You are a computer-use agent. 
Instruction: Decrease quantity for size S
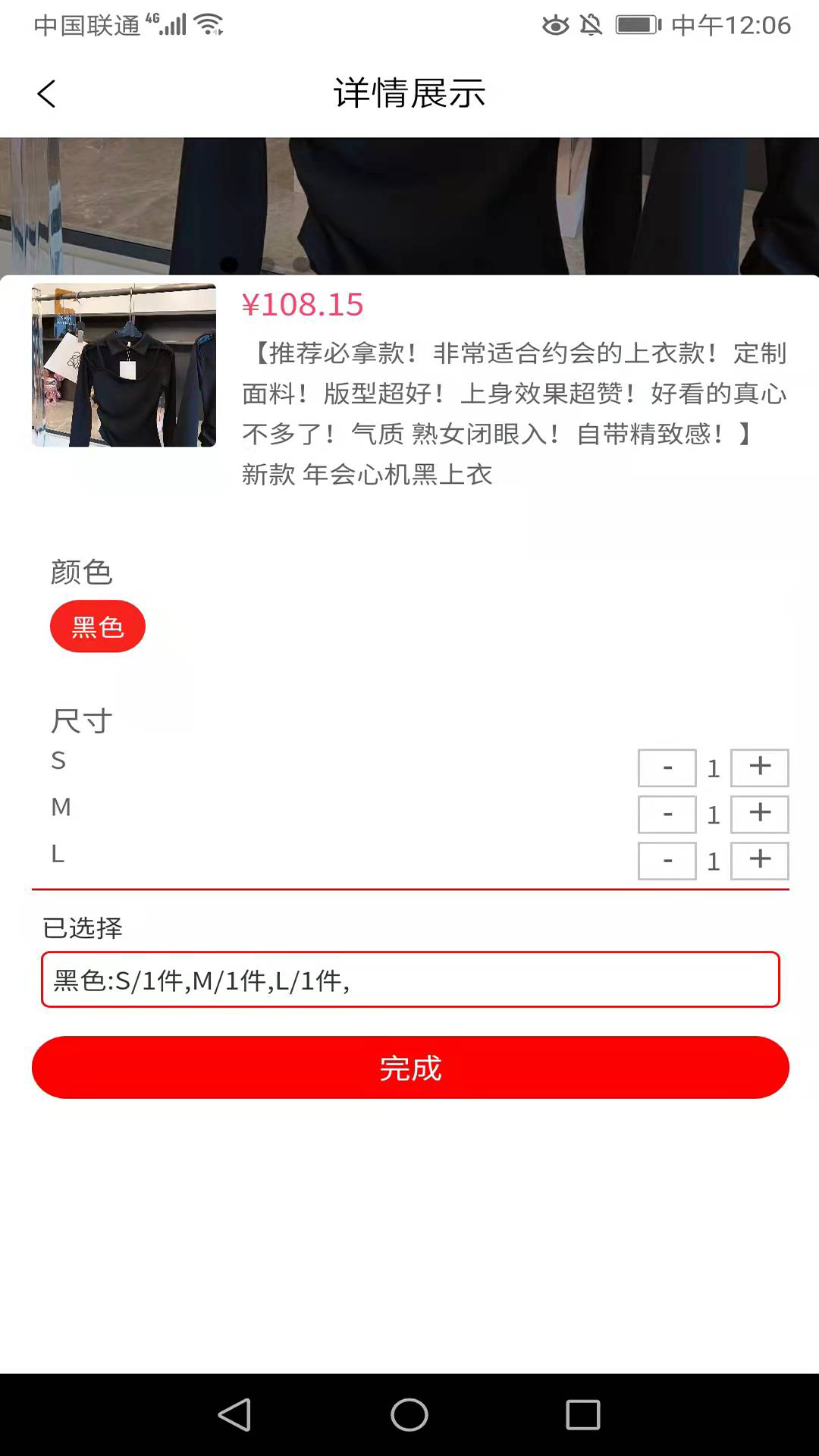(667, 767)
